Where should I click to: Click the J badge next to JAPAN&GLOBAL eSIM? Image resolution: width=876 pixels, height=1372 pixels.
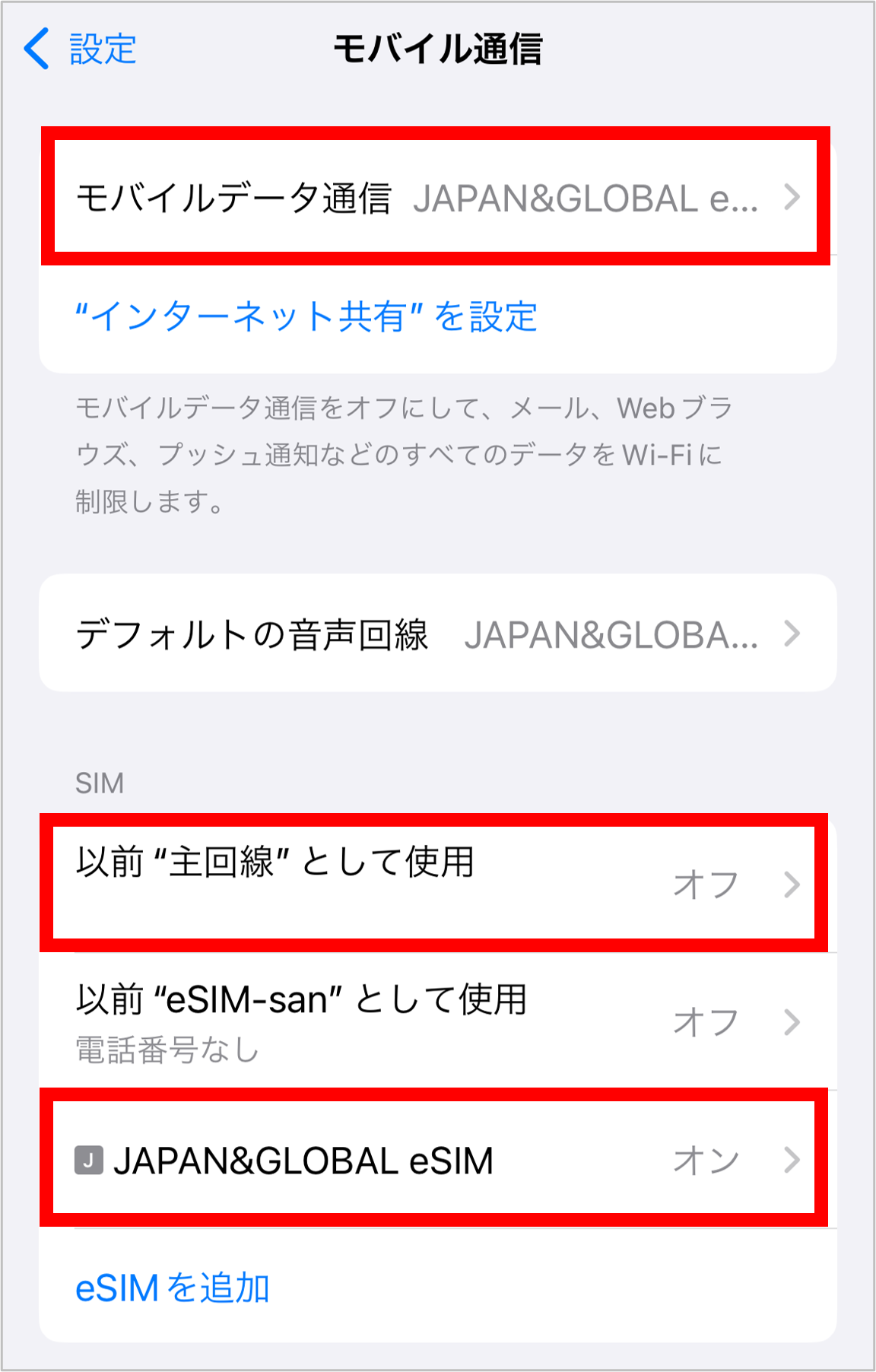(x=91, y=1159)
